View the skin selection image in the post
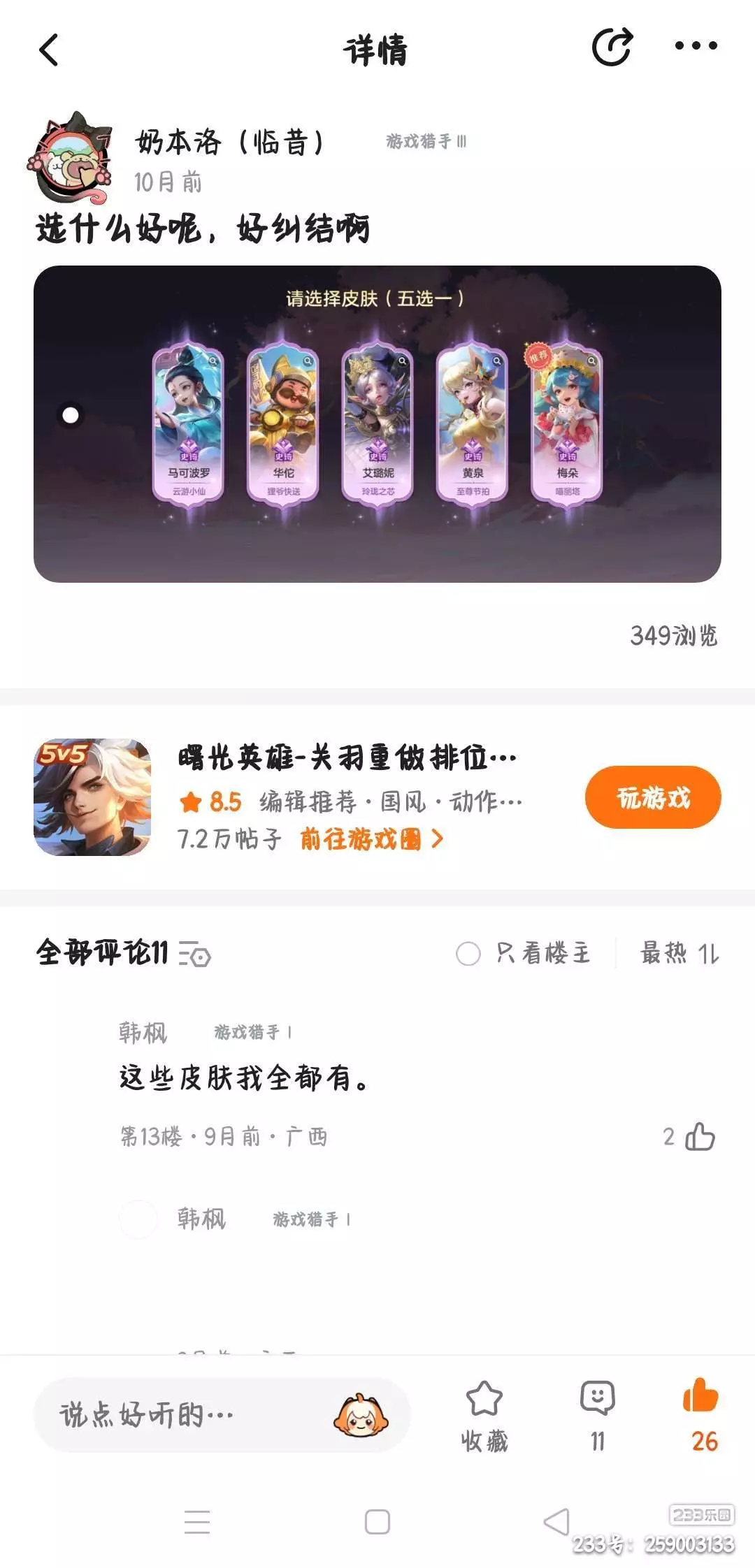This screenshot has height=1568, width=755. click(377, 423)
